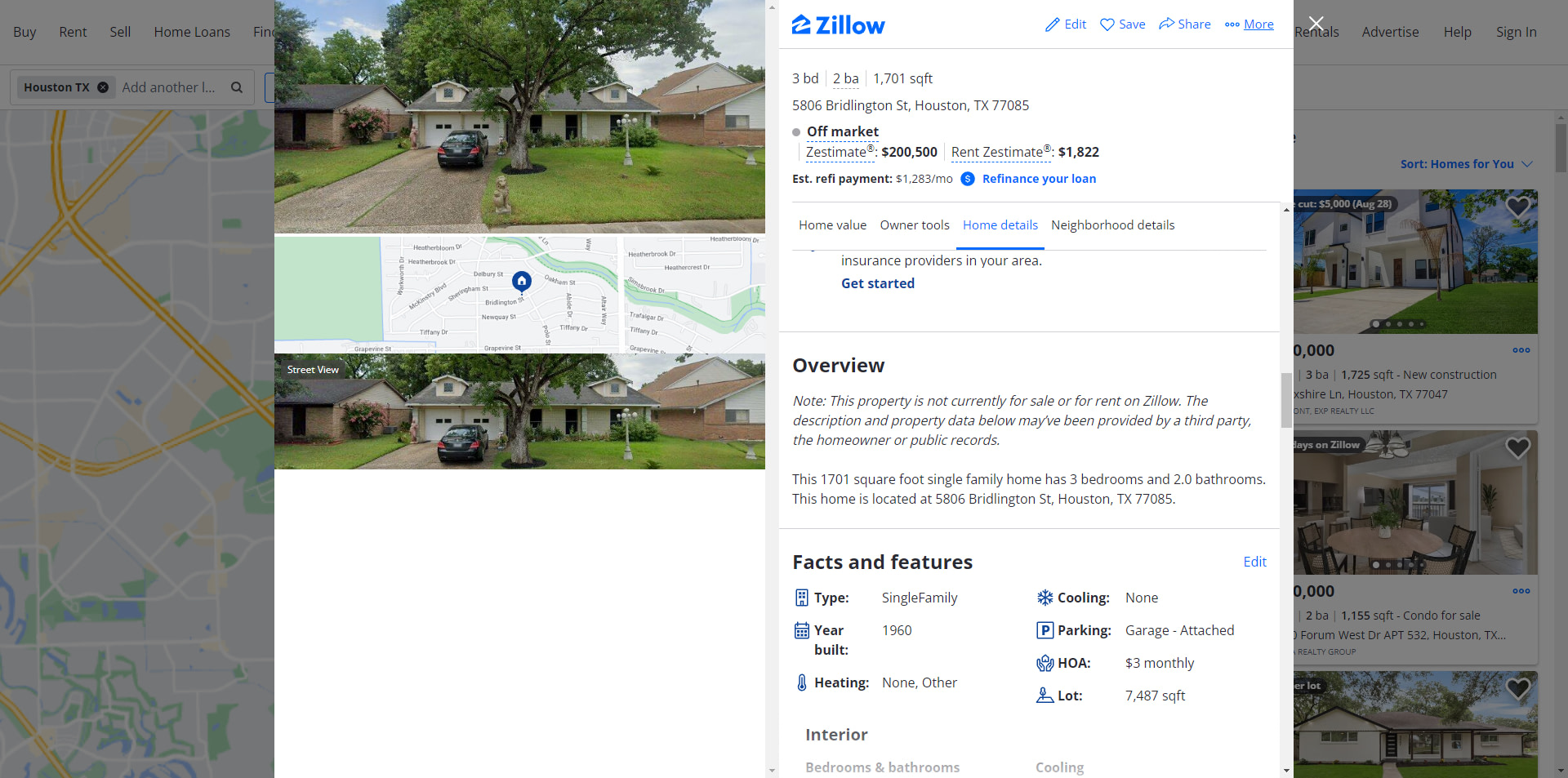This screenshot has height=778, width=1568.
Task: Open Neighborhood details tab
Action: [1112, 225]
